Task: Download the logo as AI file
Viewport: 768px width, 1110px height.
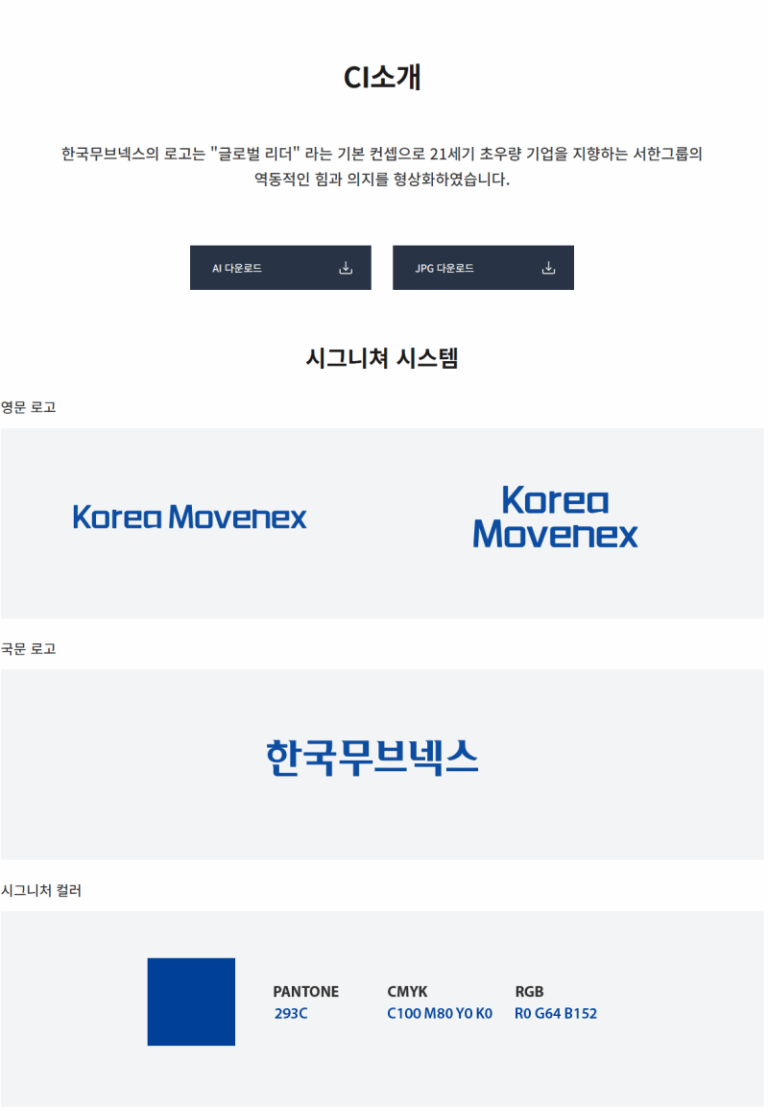Action: coord(280,268)
